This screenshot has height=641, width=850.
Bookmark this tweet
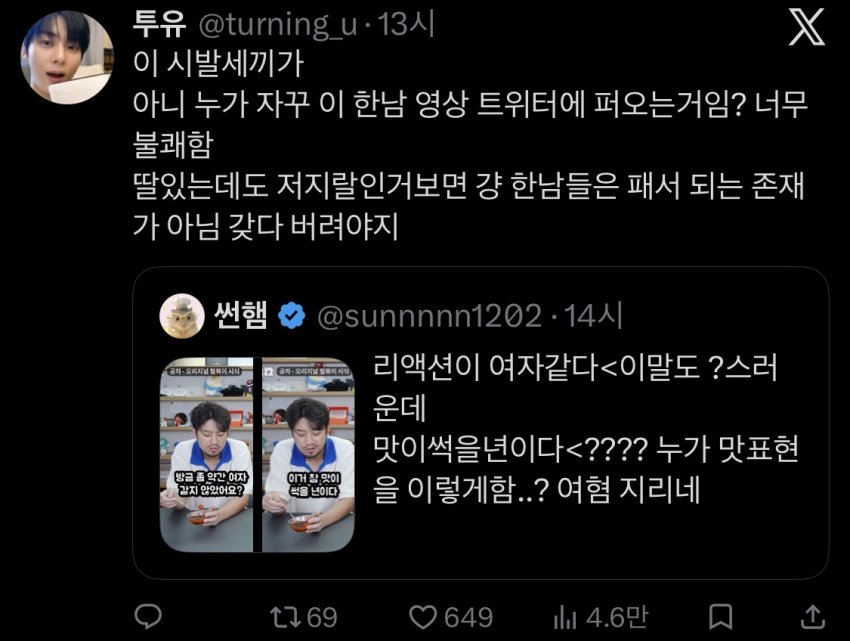pos(721,617)
